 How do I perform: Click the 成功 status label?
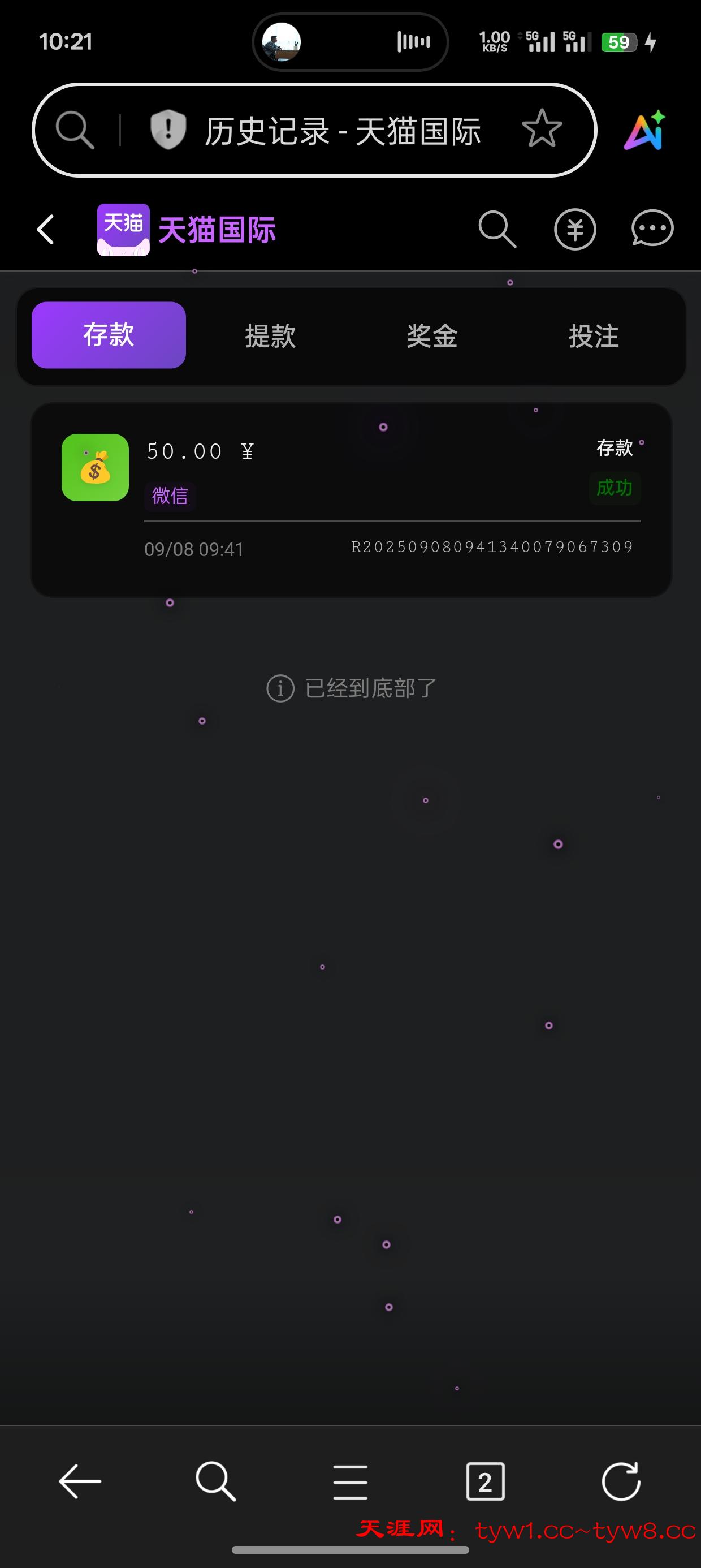coord(614,488)
